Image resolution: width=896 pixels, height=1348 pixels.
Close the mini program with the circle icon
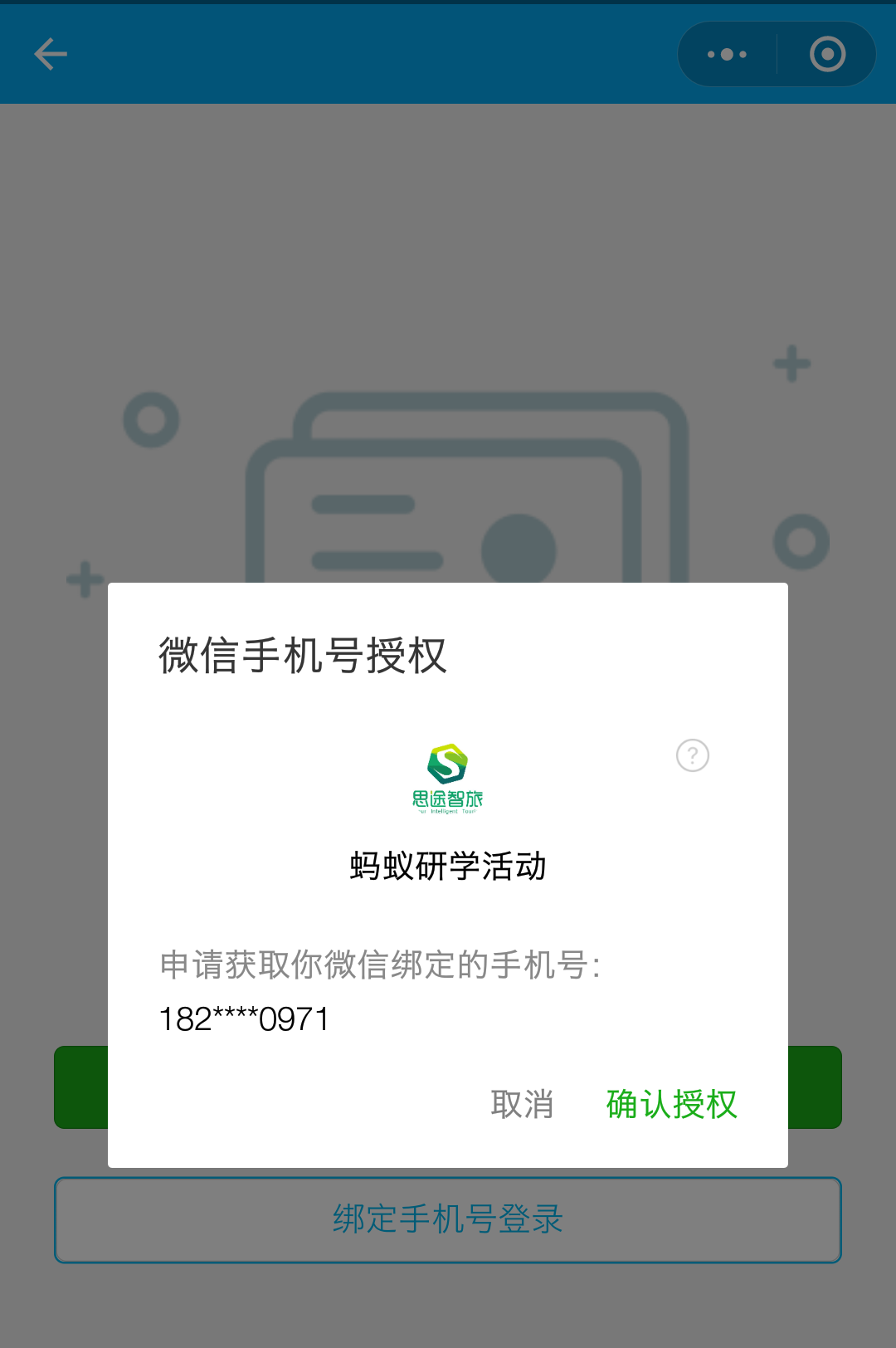tap(827, 55)
